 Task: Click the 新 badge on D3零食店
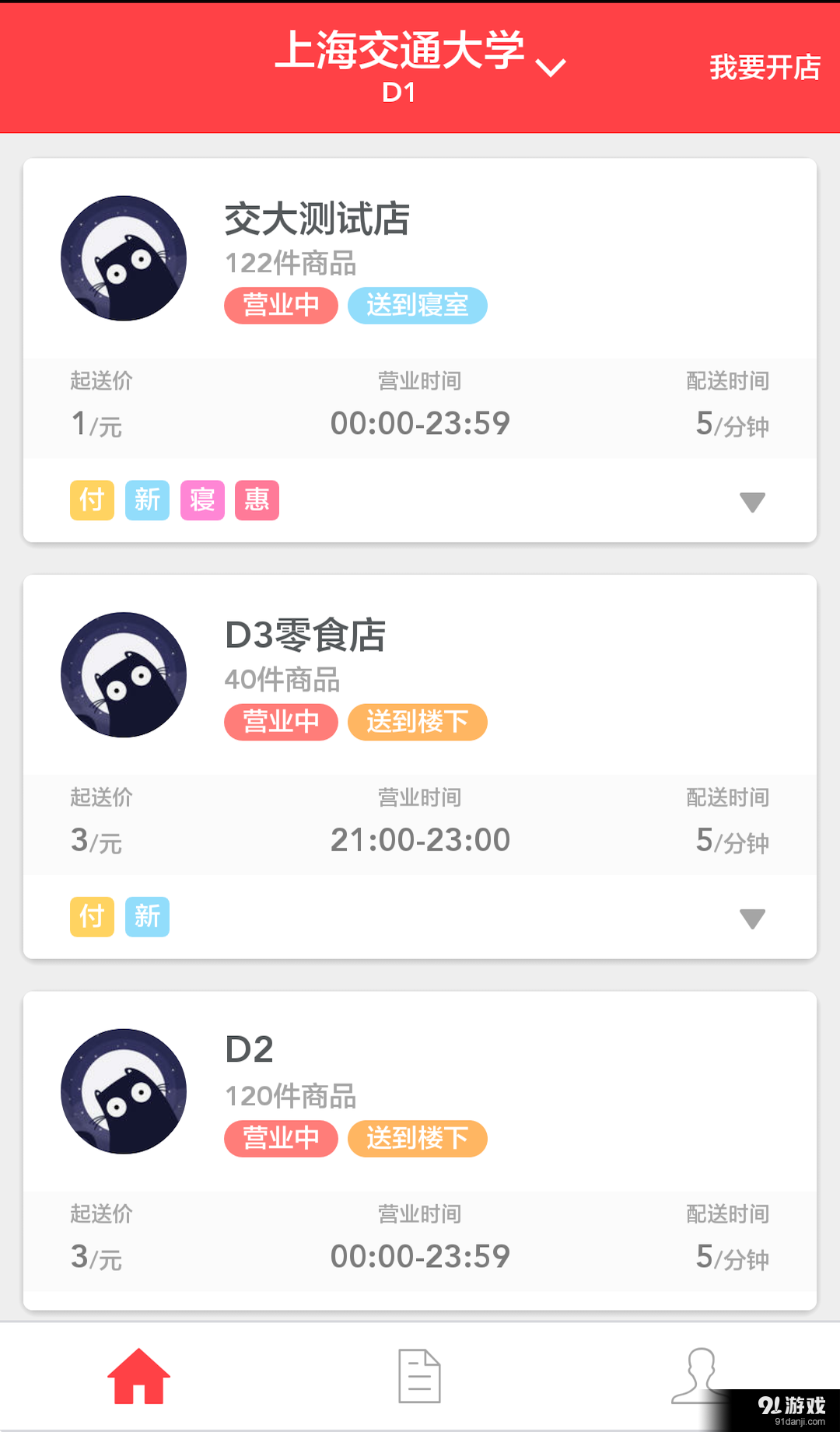tap(146, 917)
